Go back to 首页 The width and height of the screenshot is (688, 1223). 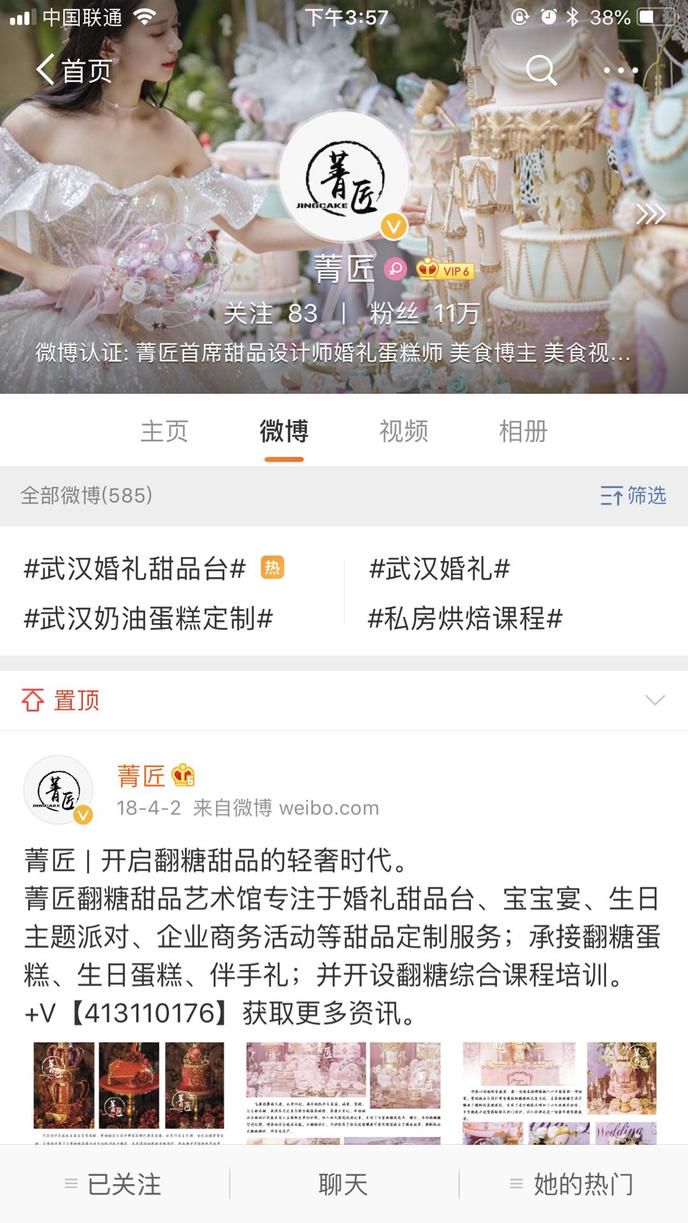[x=74, y=70]
